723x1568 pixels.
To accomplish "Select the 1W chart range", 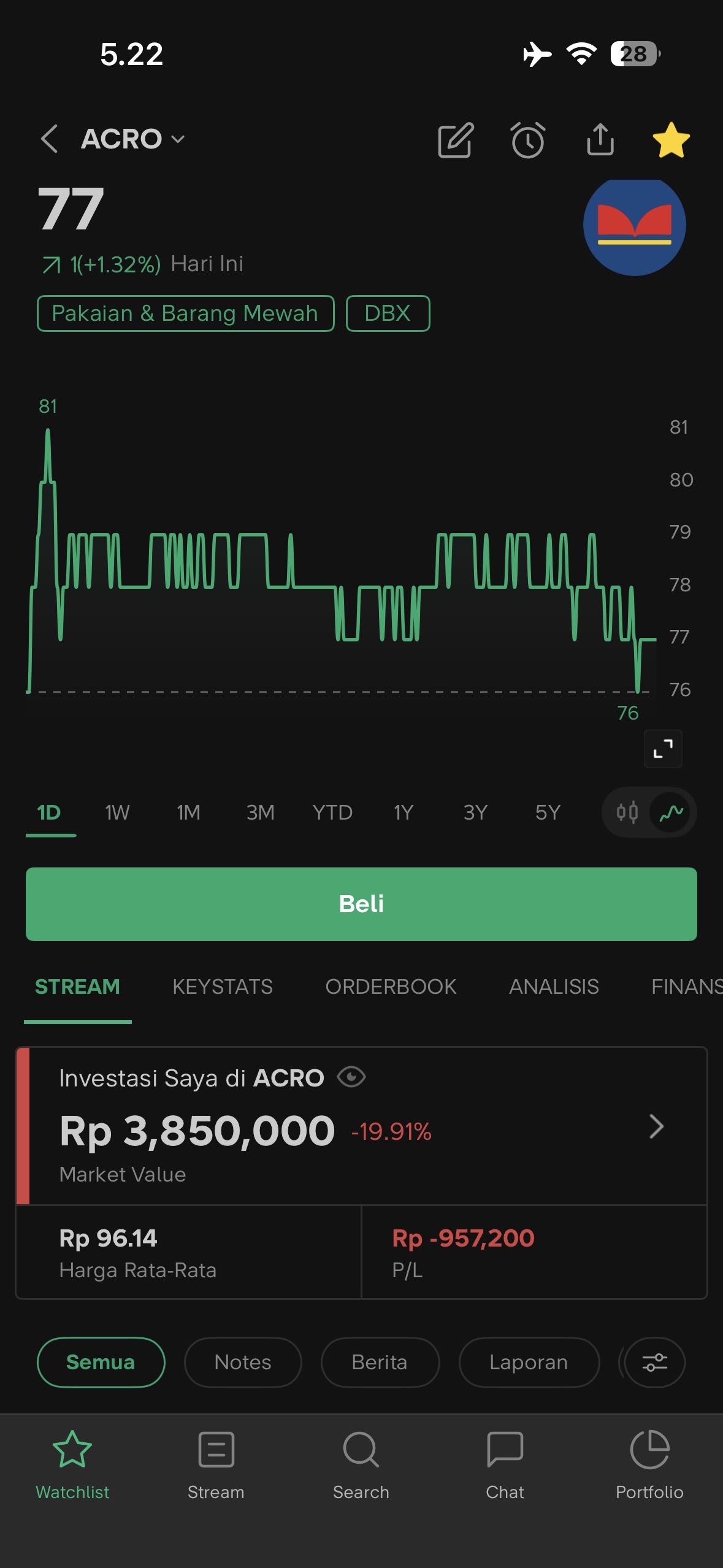I will coord(117,812).
